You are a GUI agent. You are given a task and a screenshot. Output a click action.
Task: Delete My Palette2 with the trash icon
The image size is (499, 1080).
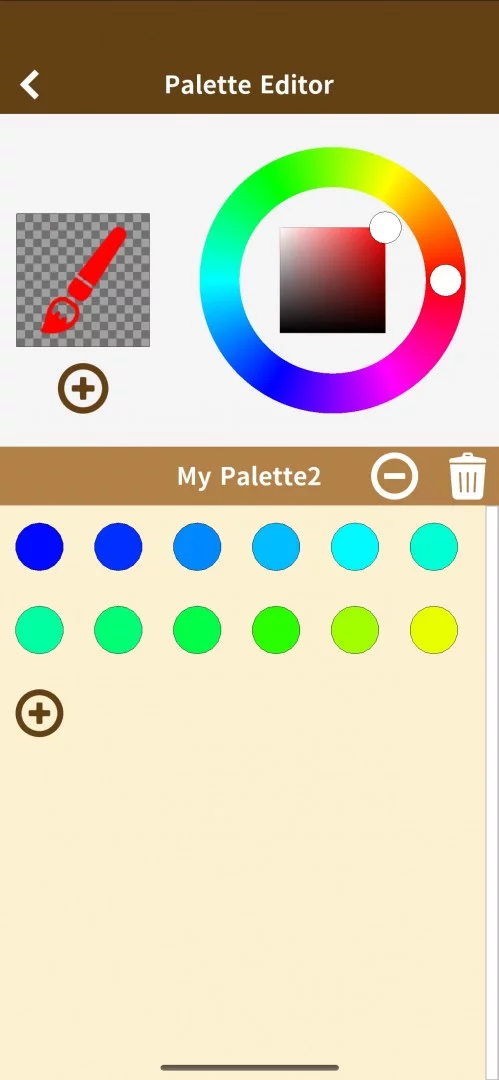pyautogui.click(x=468, y=475)
